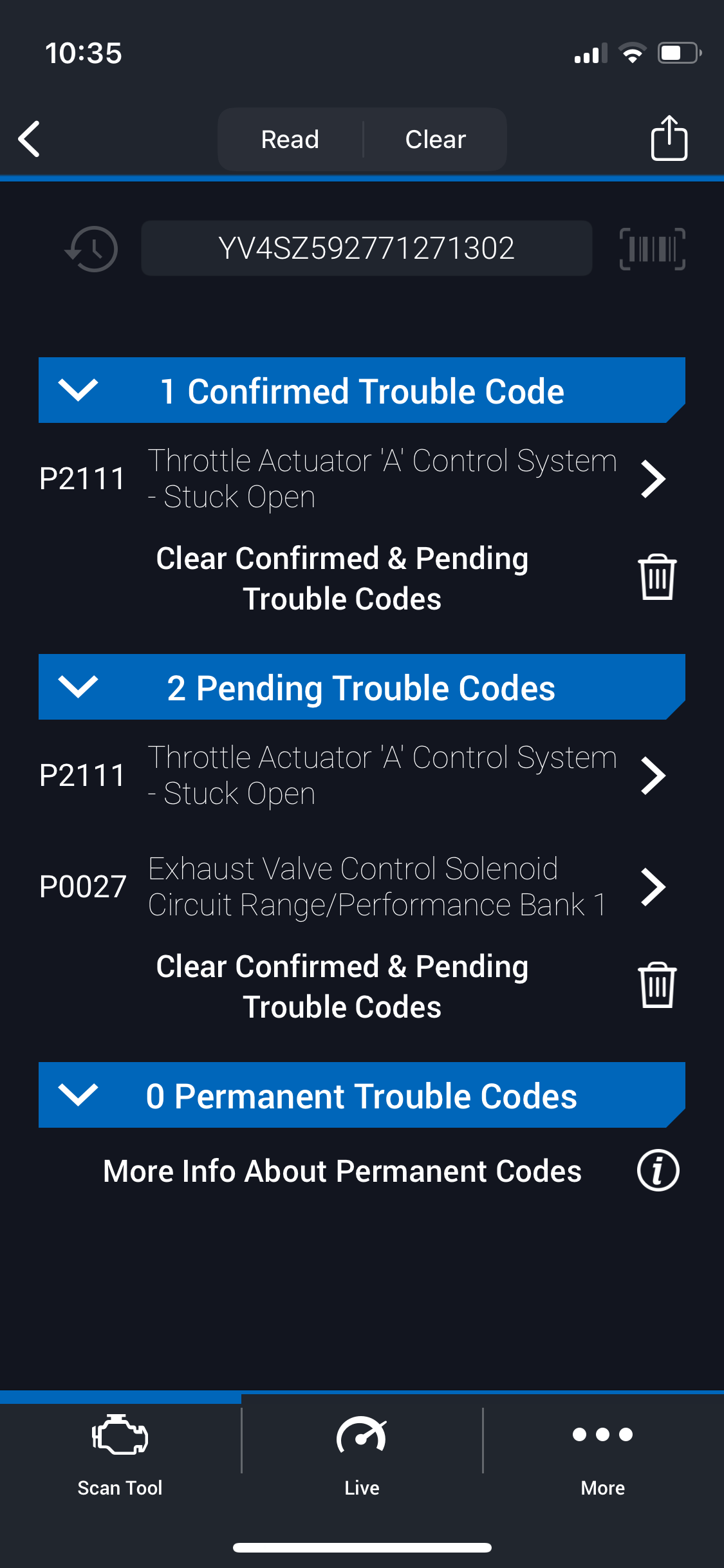Share the trouble code report

coord(669,138)
